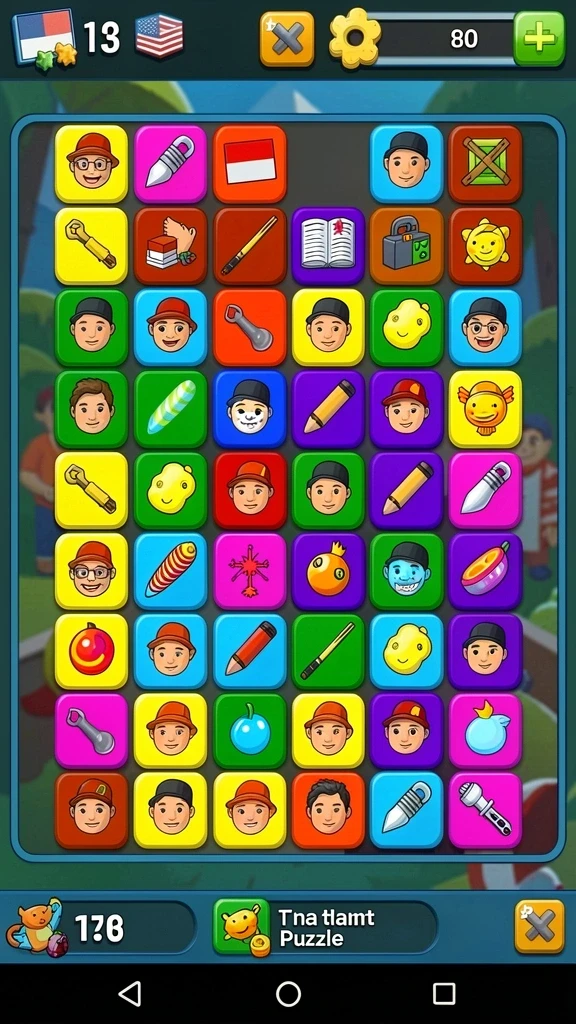Tap the orange crowned ball tile
Viewport: 576px width, 1024px height.
click(x=328, y=571)
